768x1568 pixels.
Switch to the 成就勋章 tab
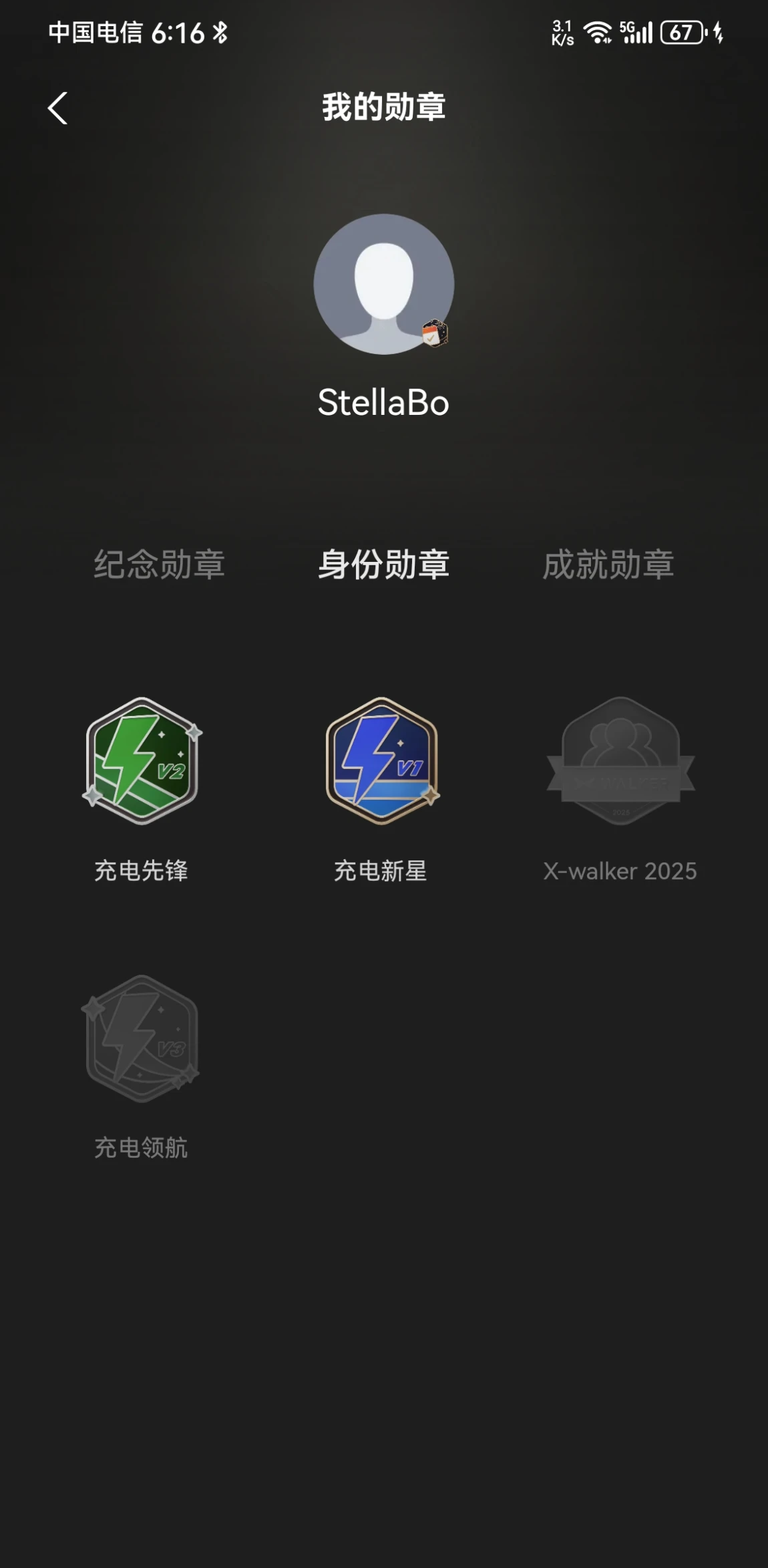click(608, 565)
